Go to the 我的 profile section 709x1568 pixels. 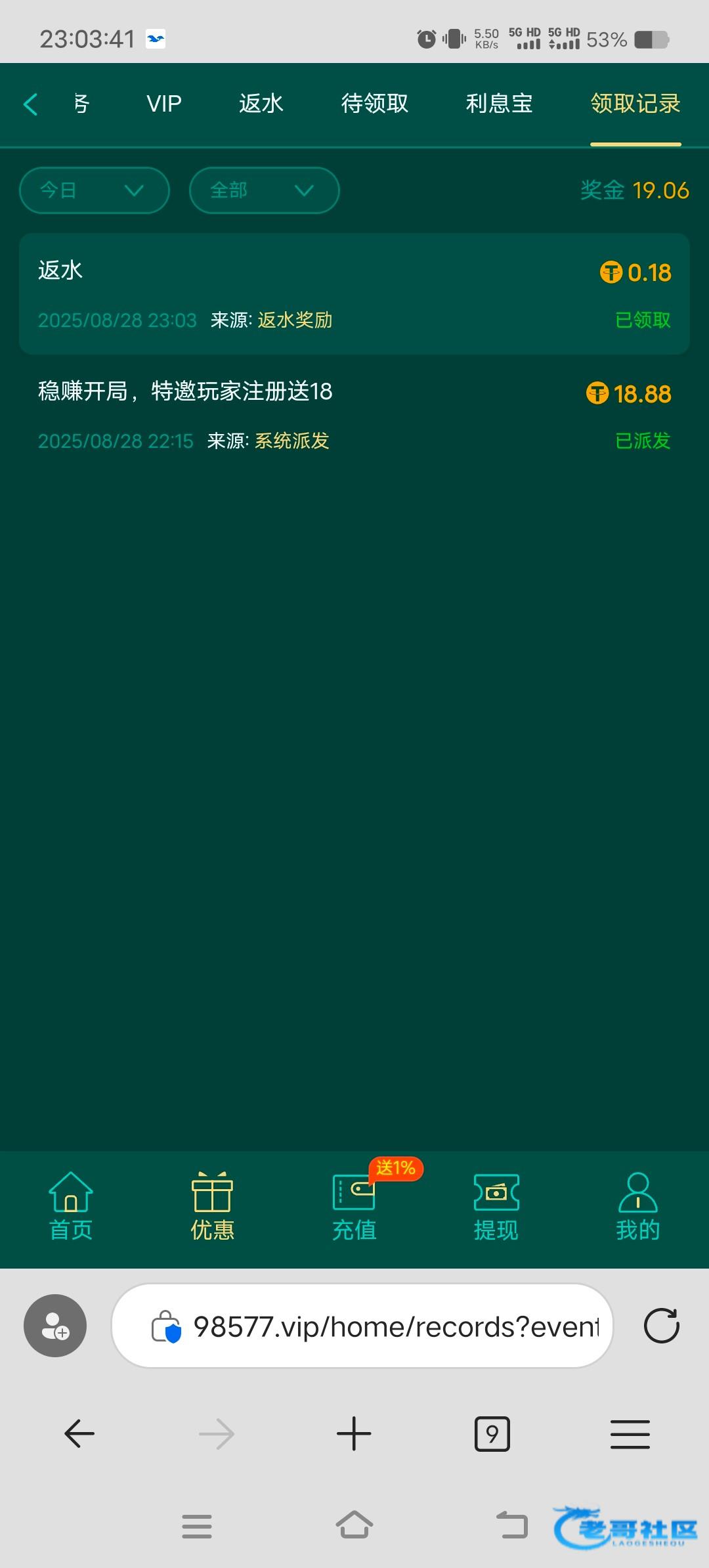click(637, 1207)
